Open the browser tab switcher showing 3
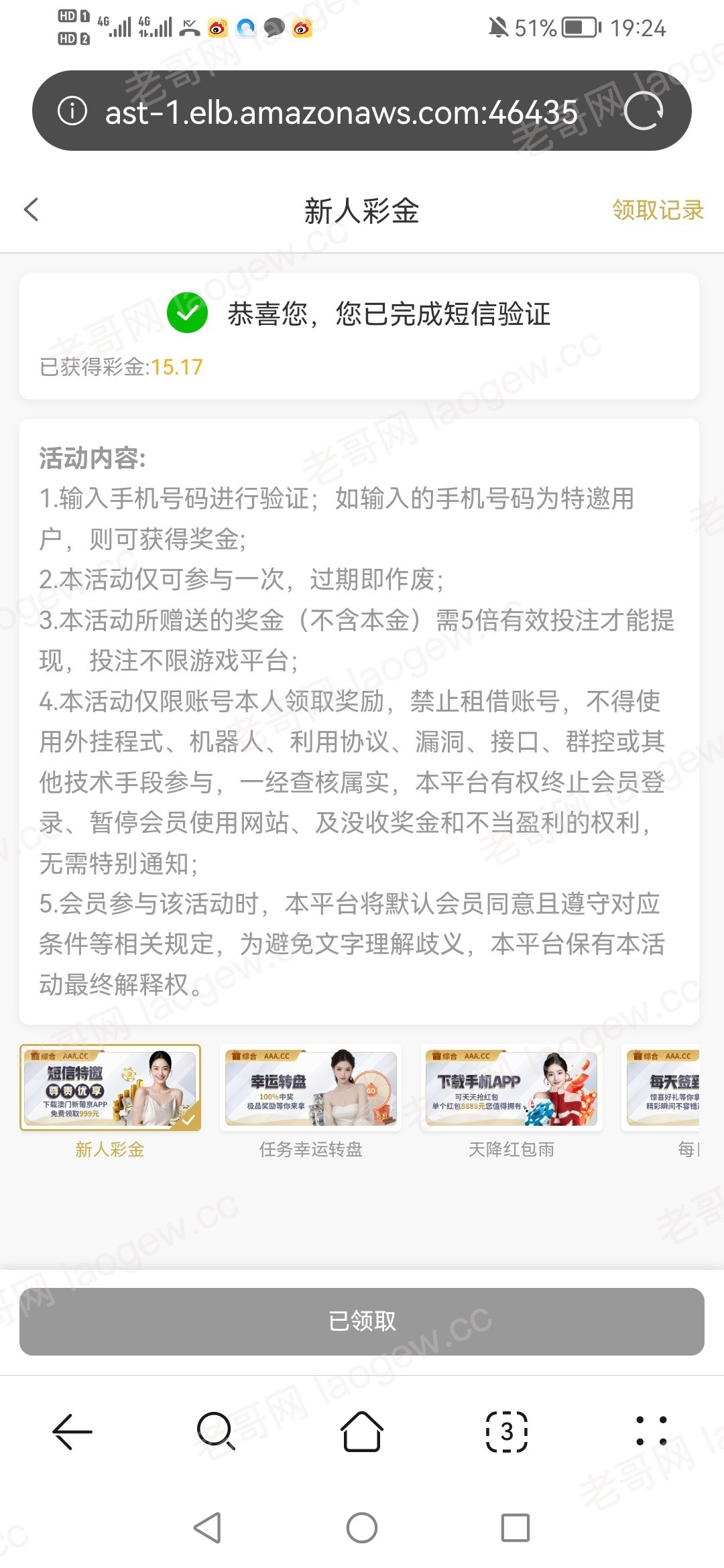This screenshot has width=724, height=1568. [507, 1431]
